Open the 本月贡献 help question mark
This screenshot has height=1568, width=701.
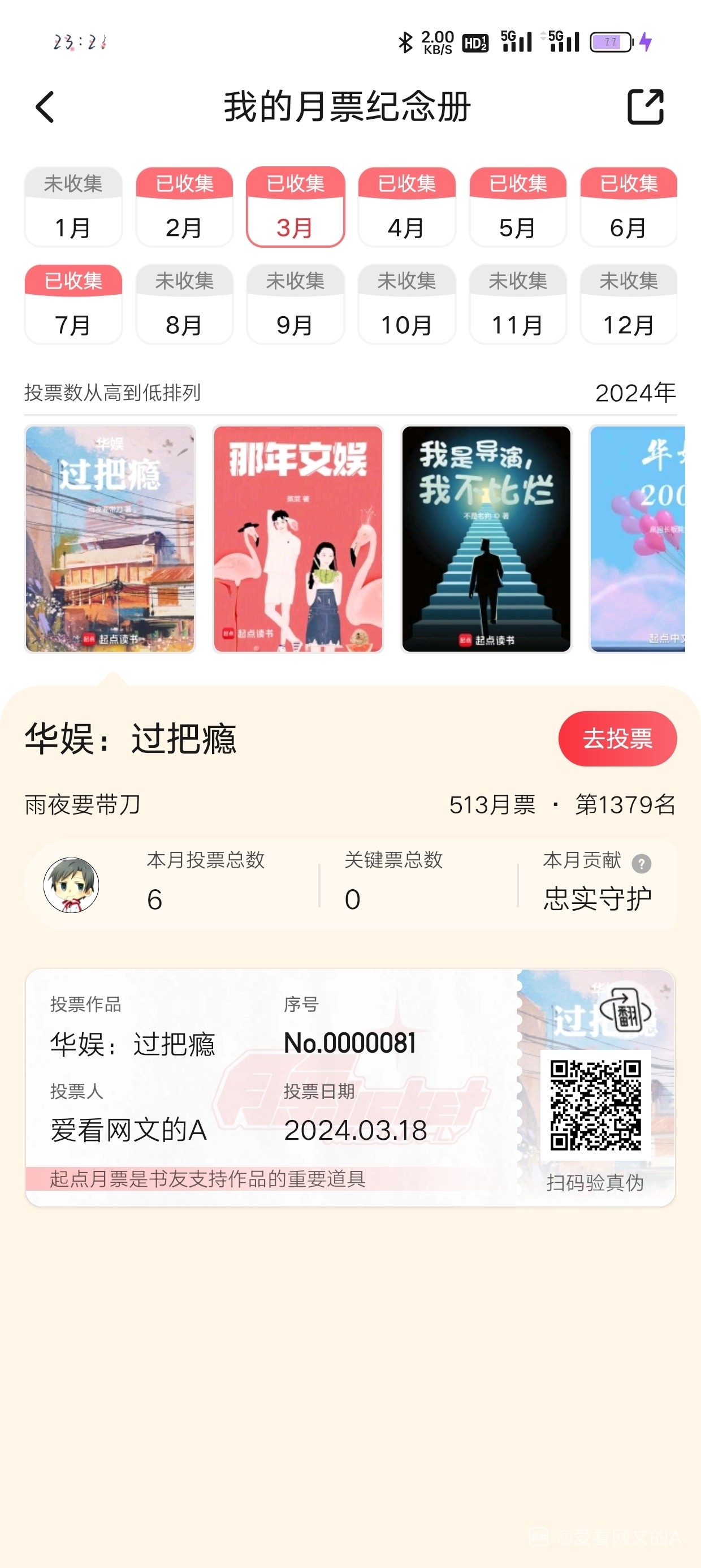click(x=642, y=863)
